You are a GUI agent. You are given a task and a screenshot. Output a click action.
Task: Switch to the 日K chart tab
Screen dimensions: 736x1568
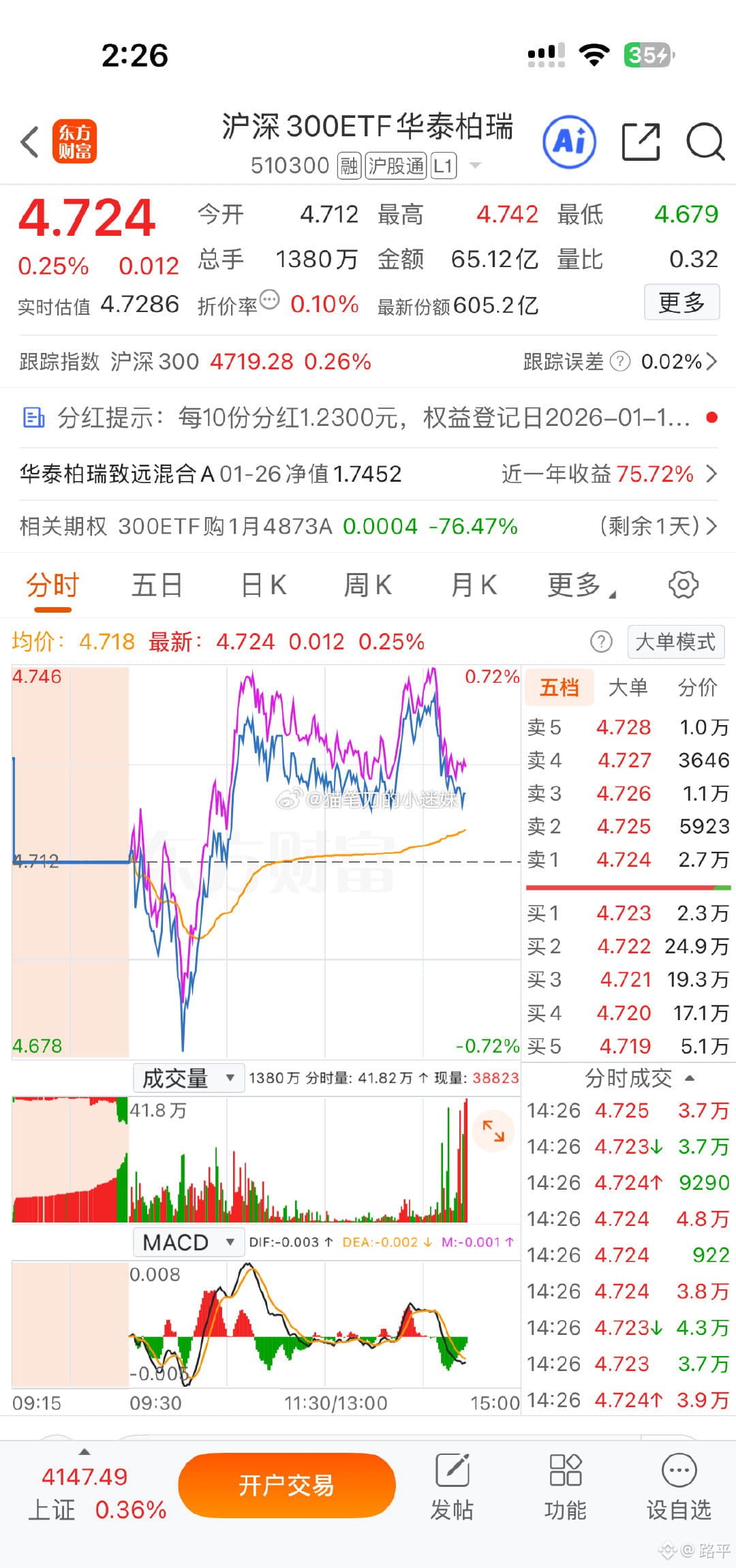click(264, 585)
